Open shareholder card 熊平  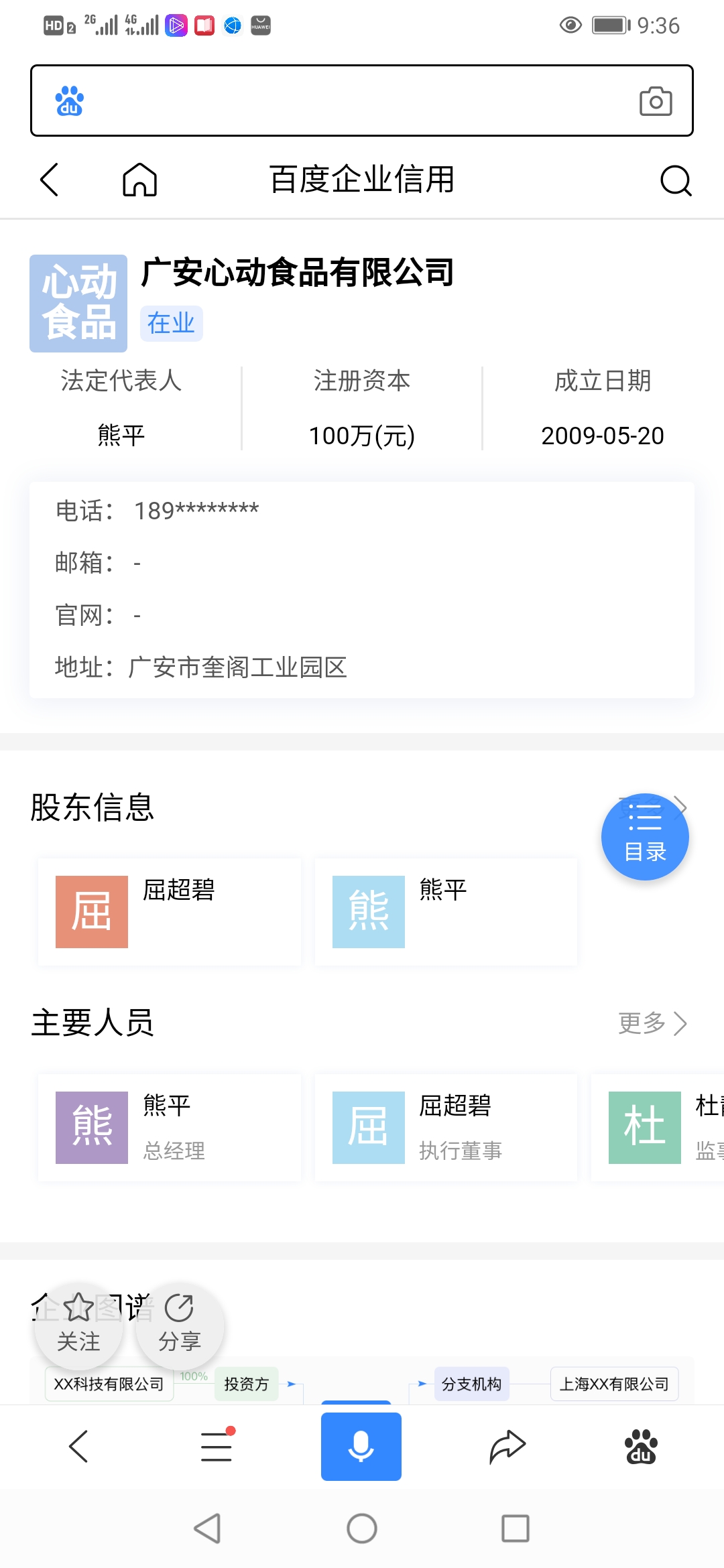[446, 911]
